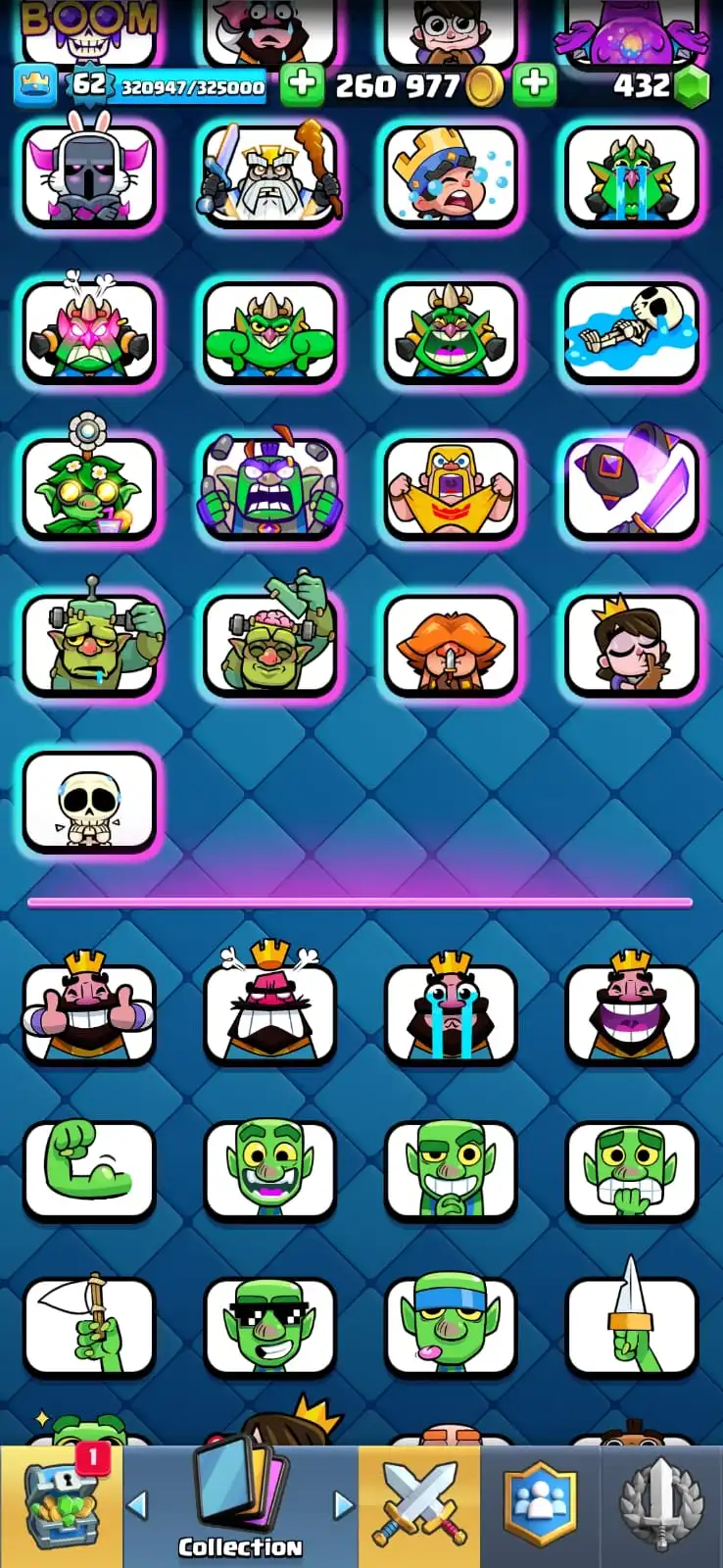Image resolution: width=723 pixels, height=1568 pixels.
Task: Select the goblin with pixel sunglasses emote
Action: click(269, 1327)
